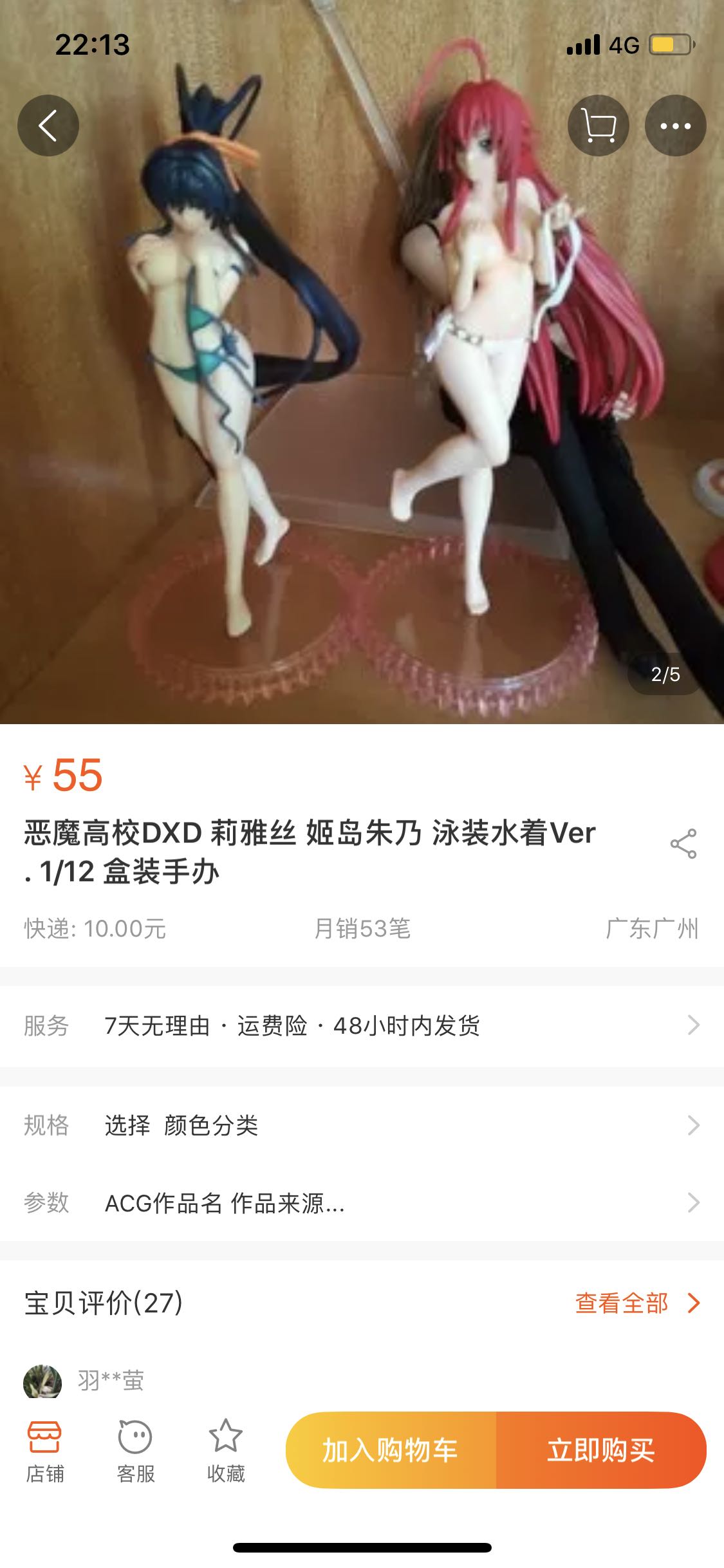Open the three-dot overflow menu
This screenshot has width=724, height=1568.
tap(675, 126)
